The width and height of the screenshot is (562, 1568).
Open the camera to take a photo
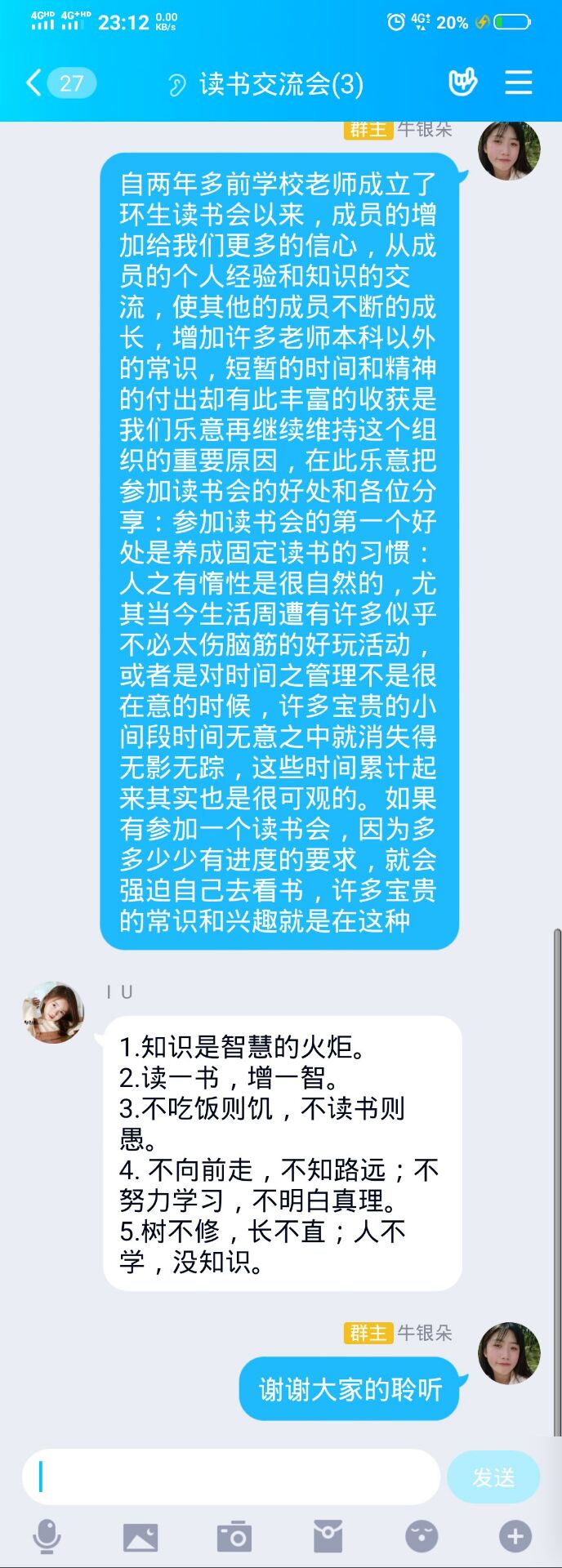[x=234, y=1537]
